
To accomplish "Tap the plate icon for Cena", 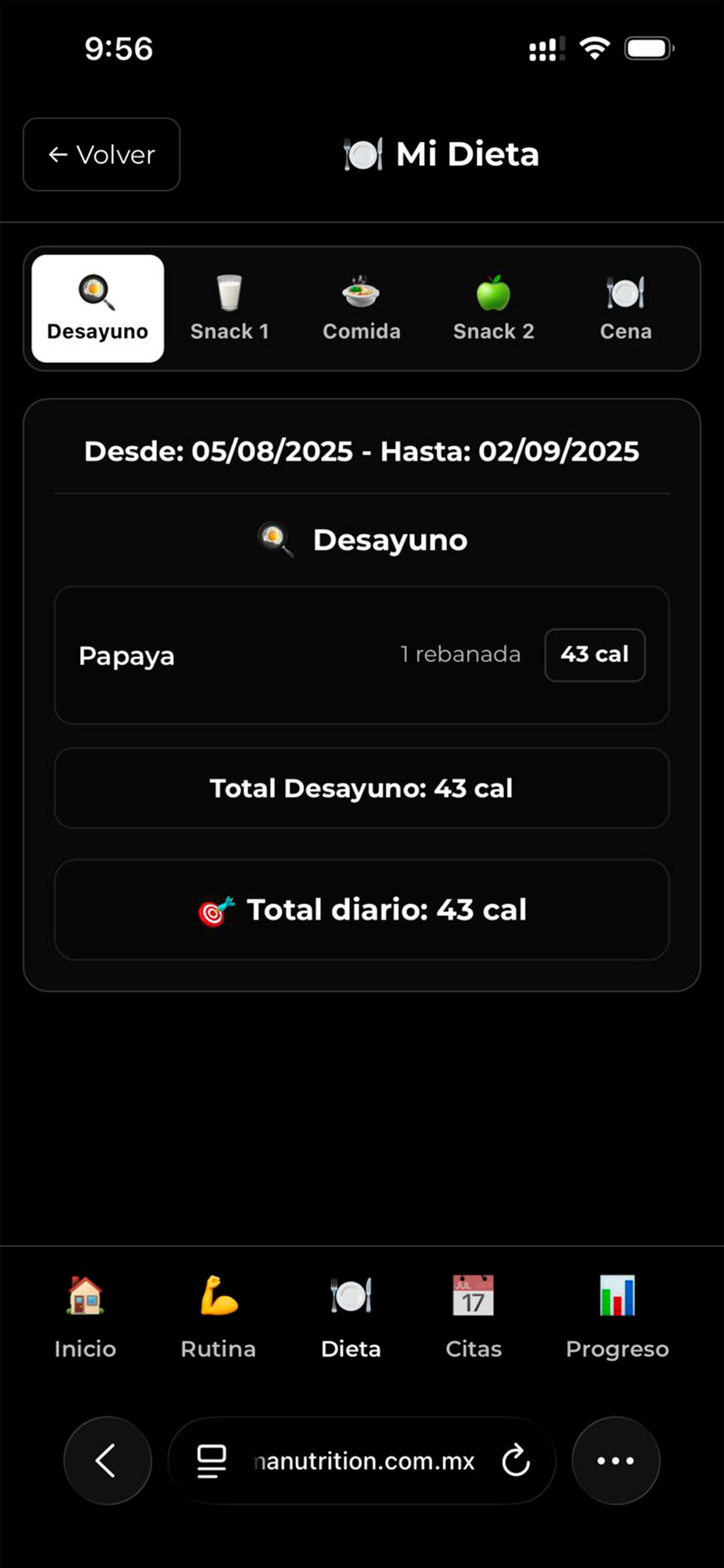I will pos(625,292).
